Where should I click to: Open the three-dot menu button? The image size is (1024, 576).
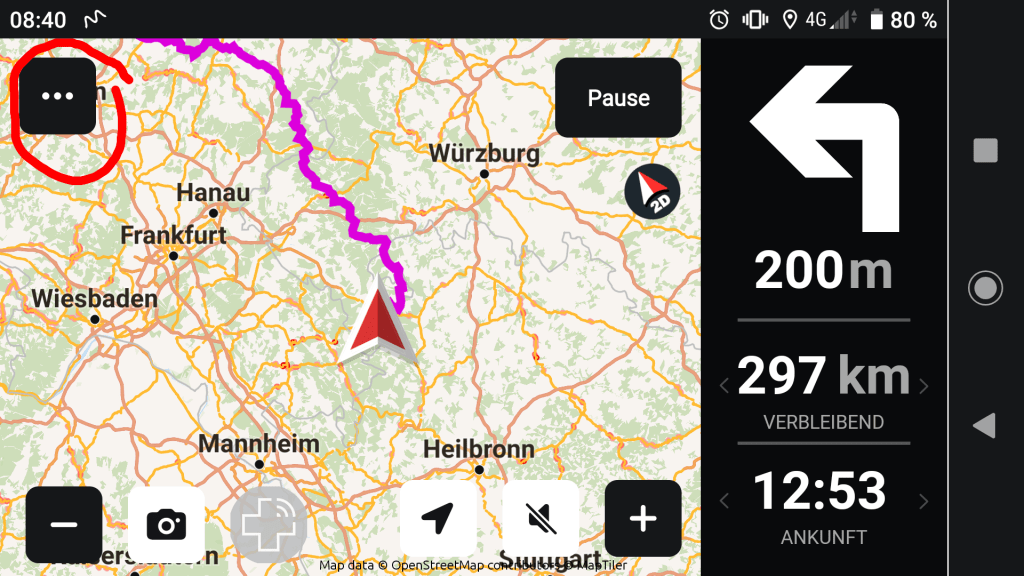coord(58,96)
